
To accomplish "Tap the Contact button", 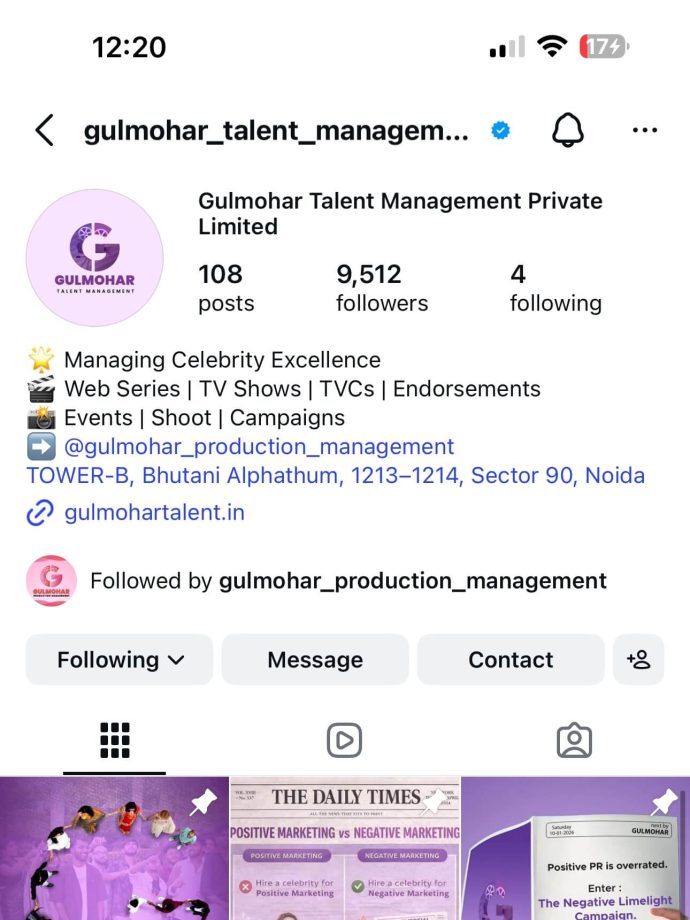I will (x=510, y=660).
